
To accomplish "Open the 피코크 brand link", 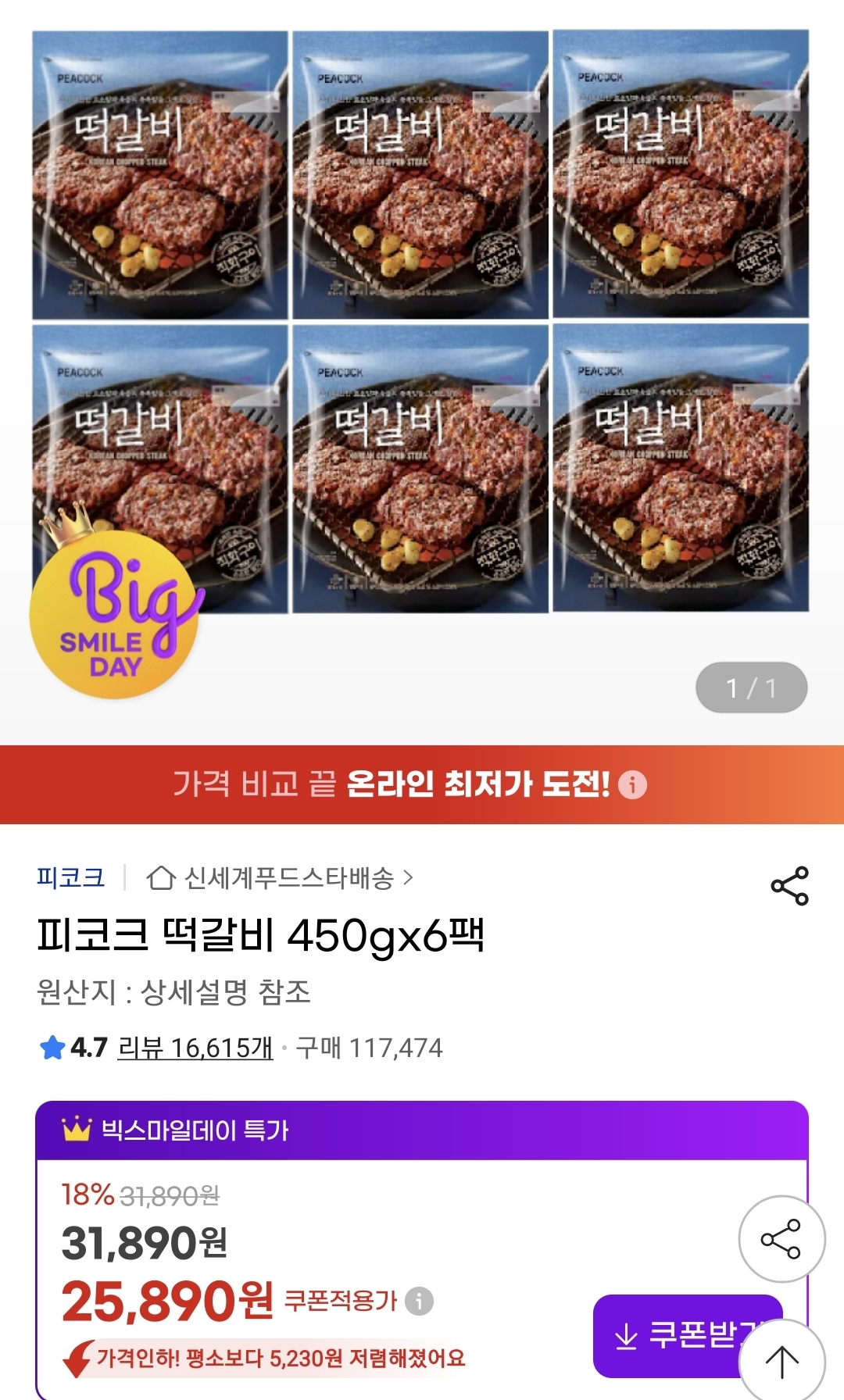I will (x=70, y=877).
